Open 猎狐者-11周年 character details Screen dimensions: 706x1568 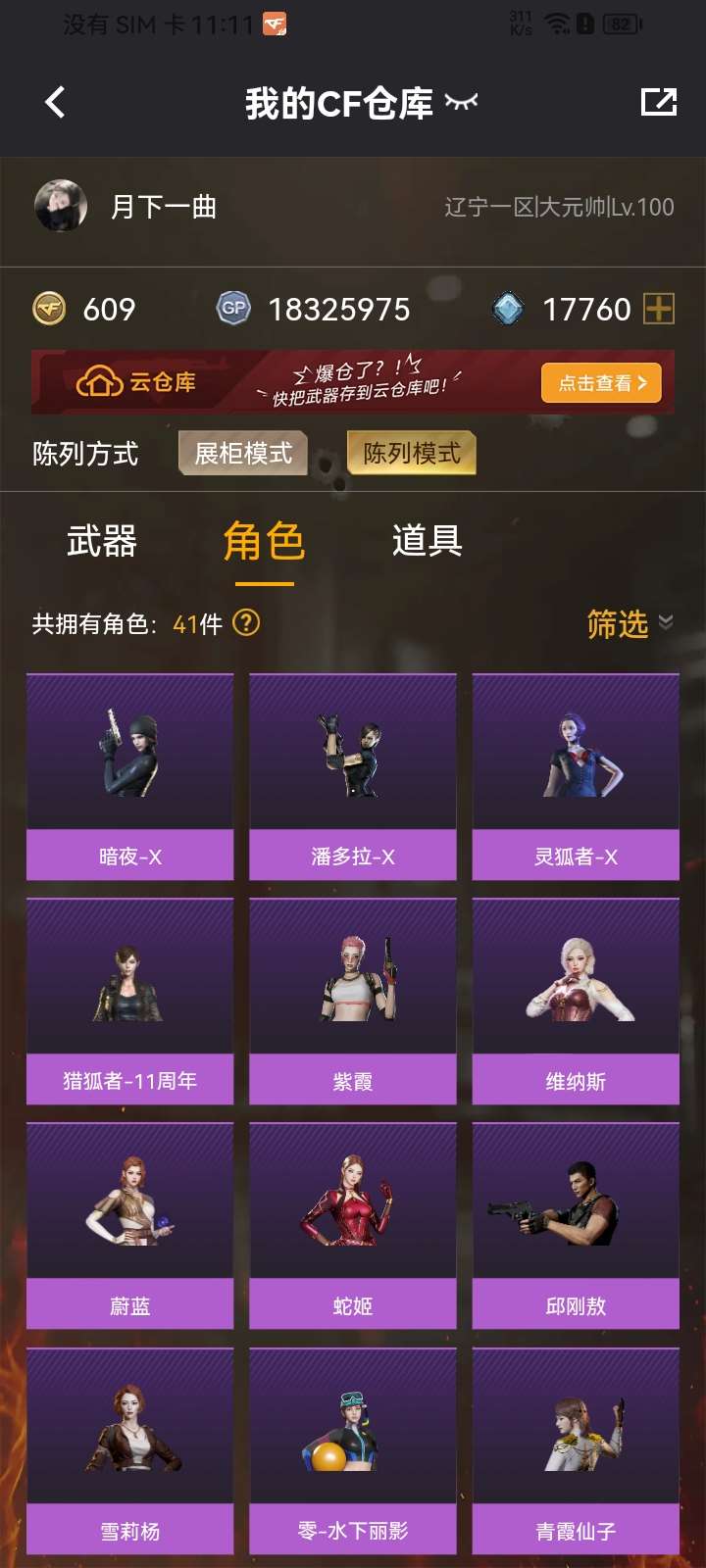130,1001
